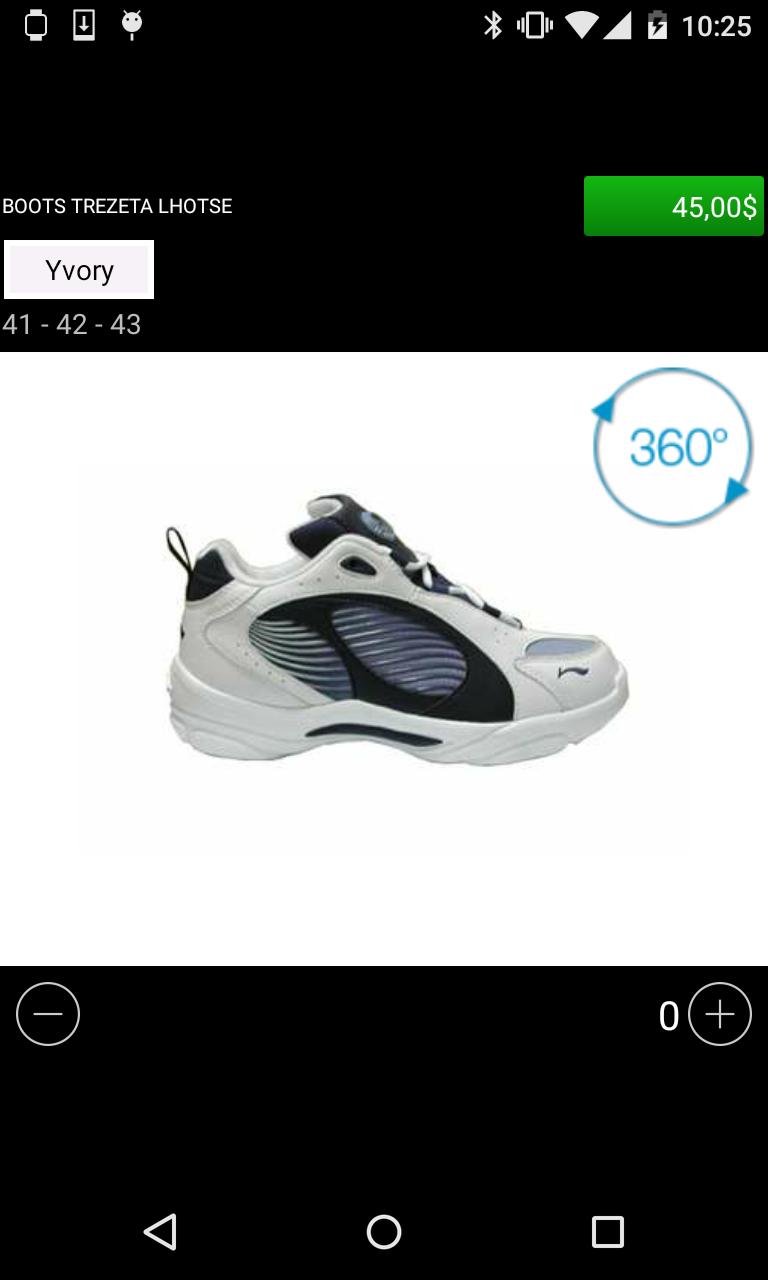Tap the 45,00$ price button
Screen dimensions: 768x1280
pos(673,206)
